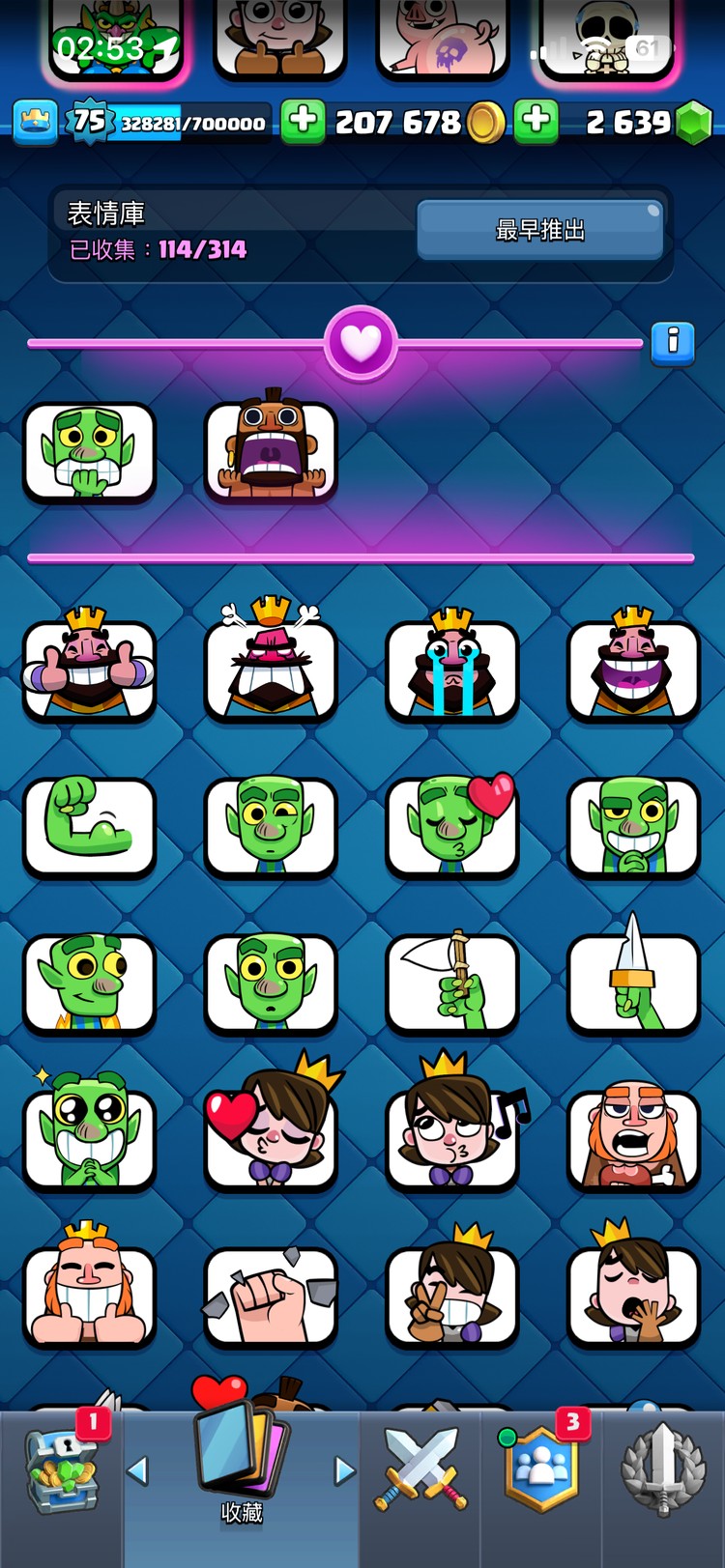Switch to the battle crossed-swords tab
The width and height of the screenshot is (725, 1568).
click(x=420, y=1469)
